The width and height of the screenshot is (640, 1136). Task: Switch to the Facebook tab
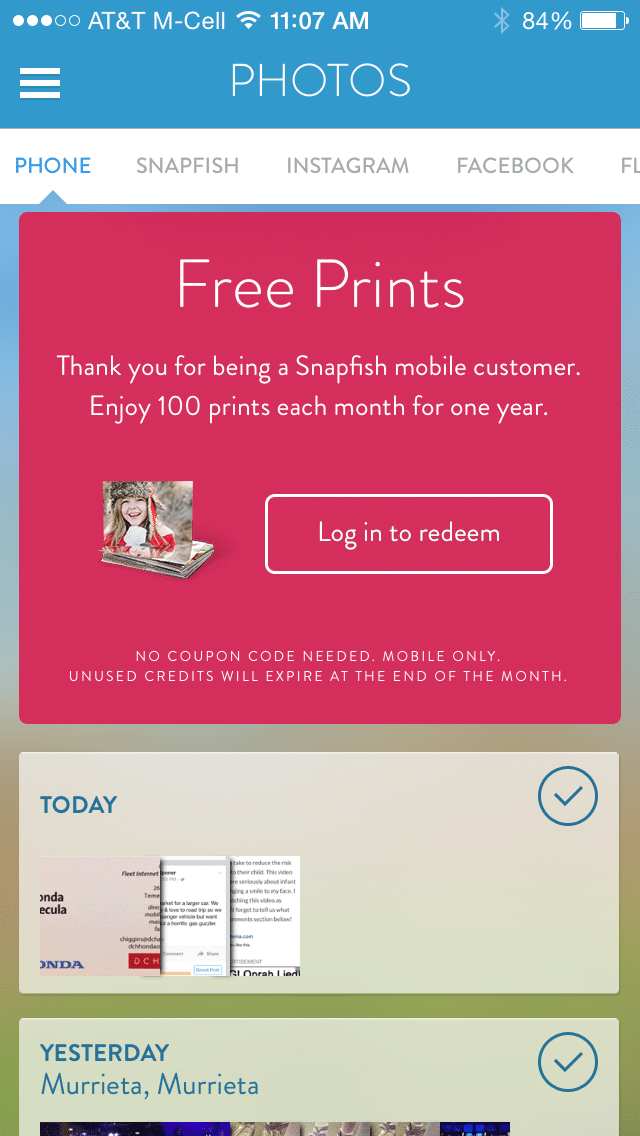point(515,166)
